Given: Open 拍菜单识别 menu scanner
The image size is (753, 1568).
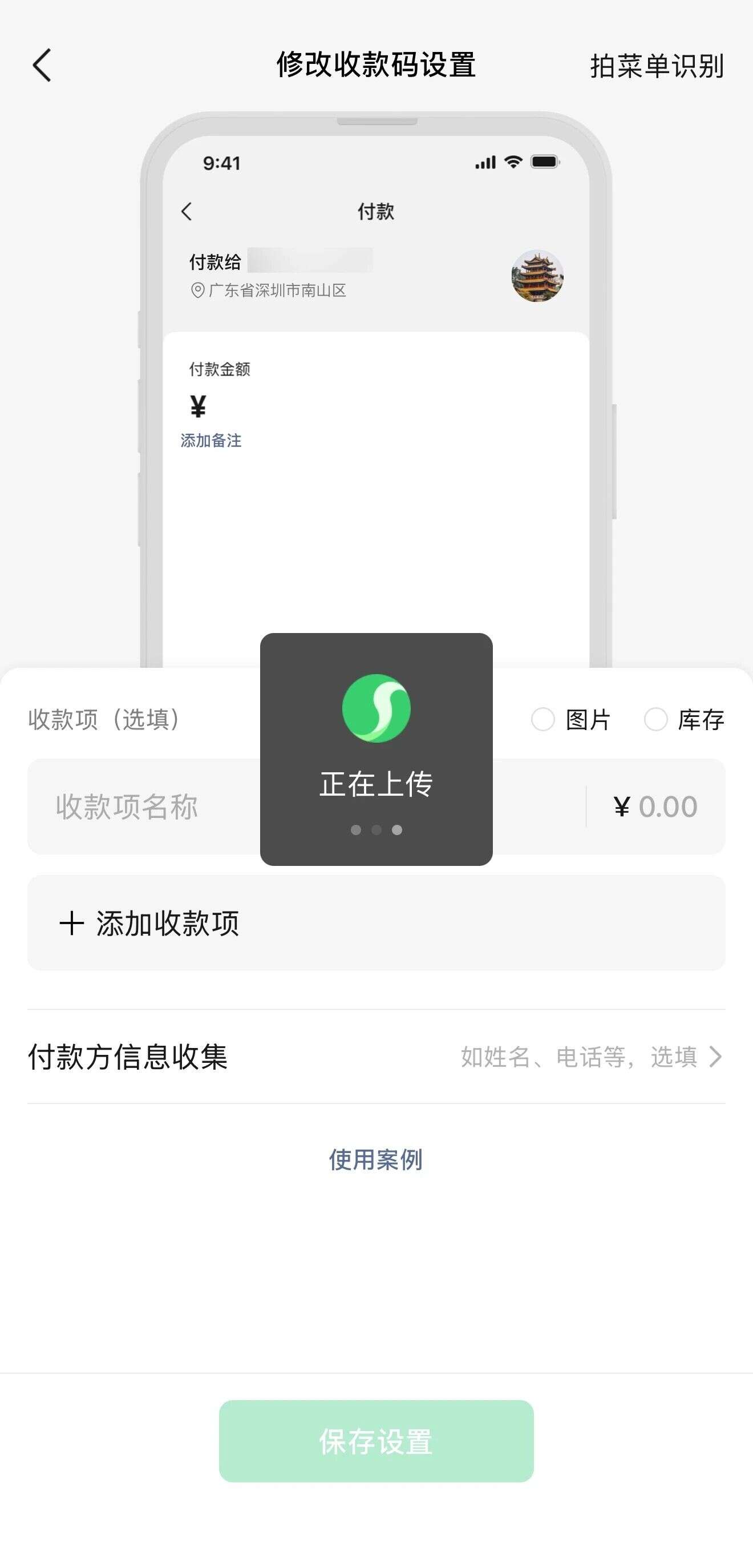Looking at the screenshot, I should pos(657,66).
